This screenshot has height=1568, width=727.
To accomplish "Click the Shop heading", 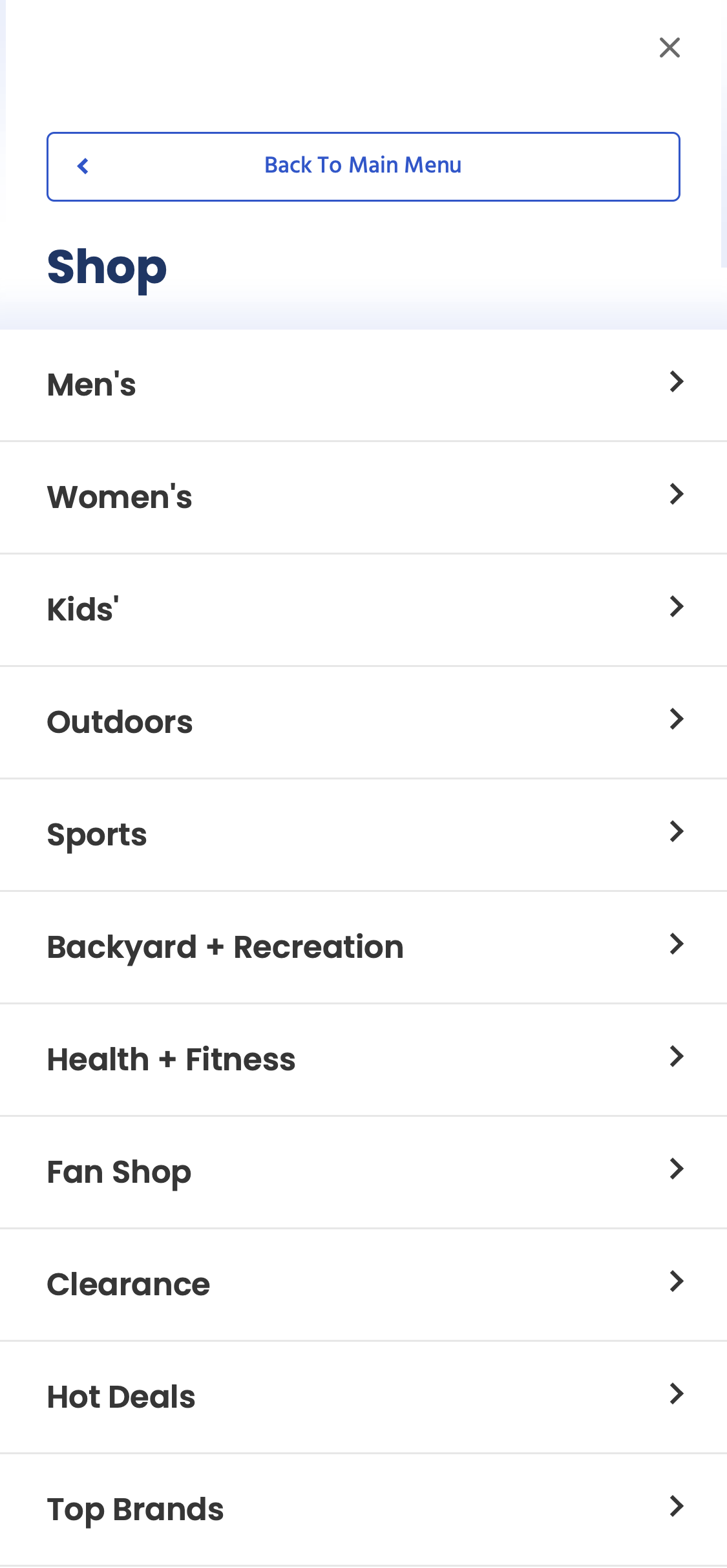I will coord(107,268).
